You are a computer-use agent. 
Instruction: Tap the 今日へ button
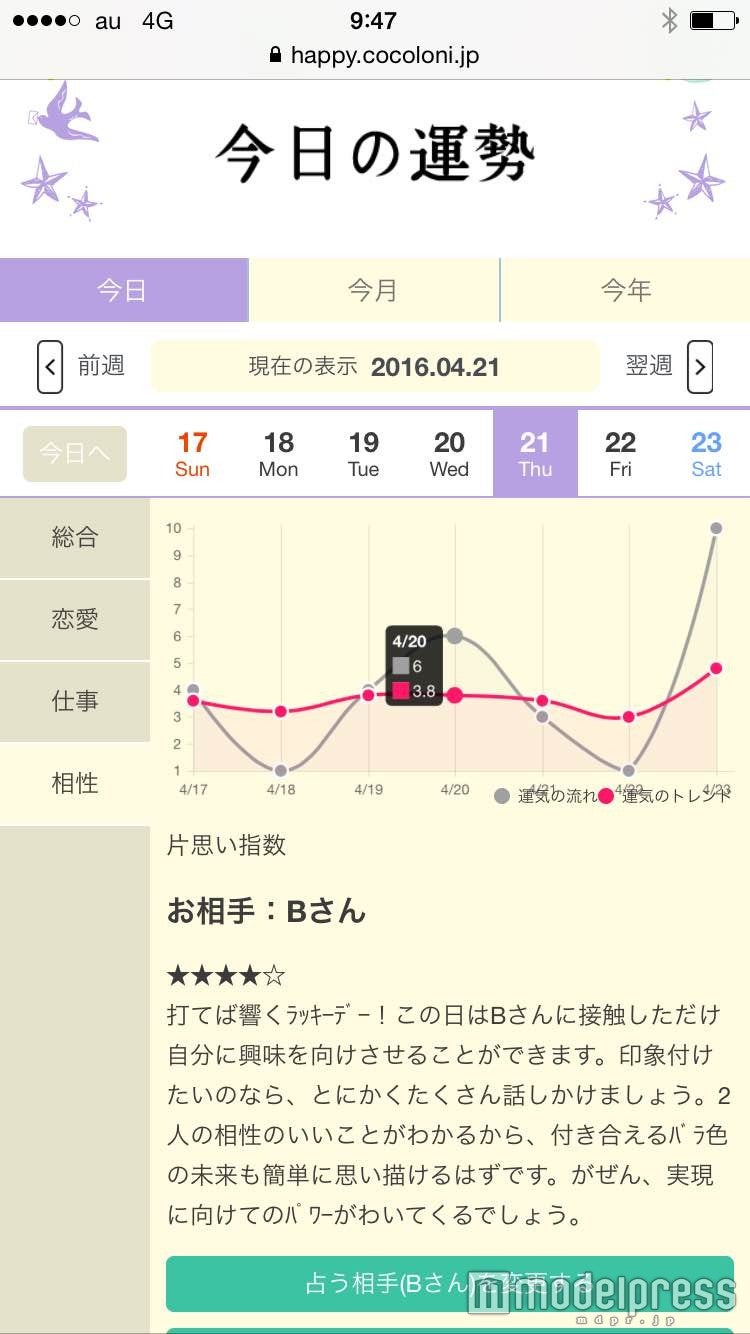75,454
